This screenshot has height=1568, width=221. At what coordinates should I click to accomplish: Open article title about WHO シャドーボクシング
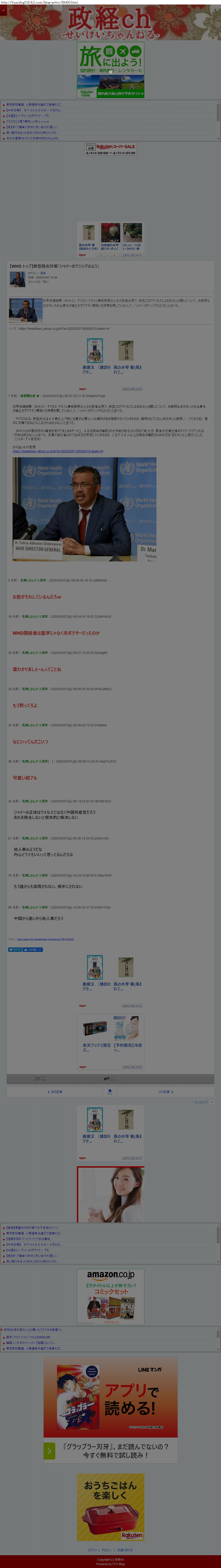coord(54,266)
